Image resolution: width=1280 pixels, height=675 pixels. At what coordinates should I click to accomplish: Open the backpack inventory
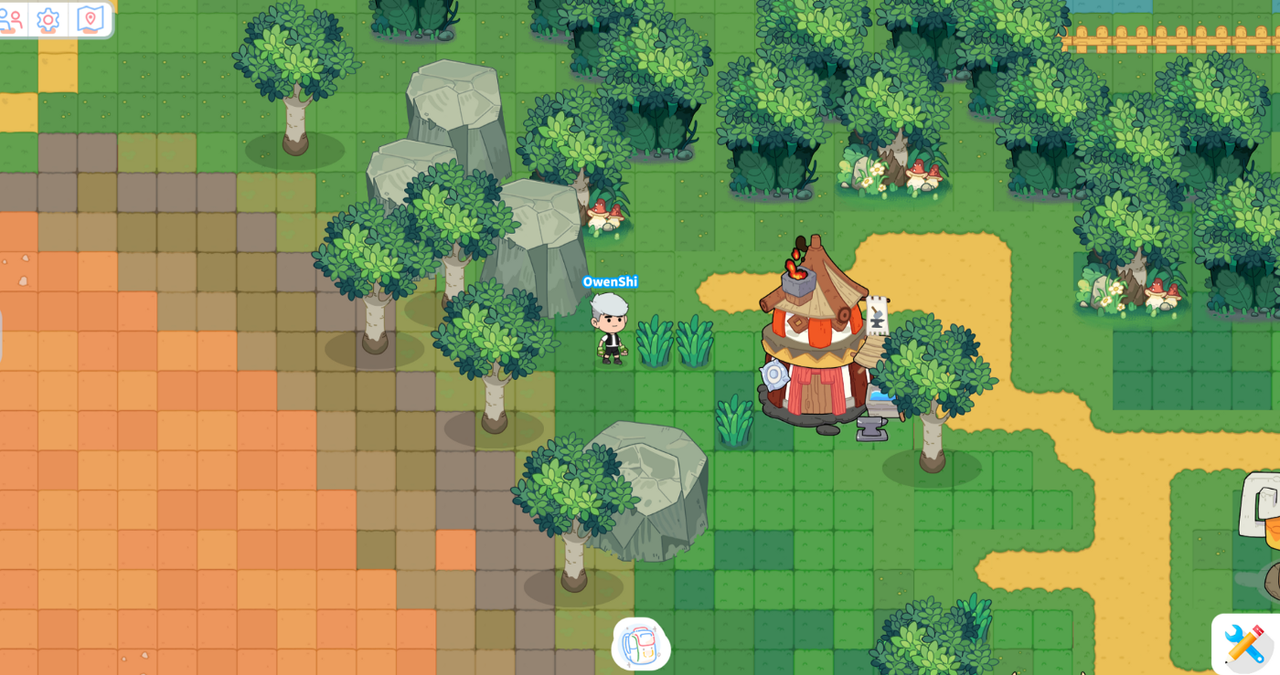point(640,644)
